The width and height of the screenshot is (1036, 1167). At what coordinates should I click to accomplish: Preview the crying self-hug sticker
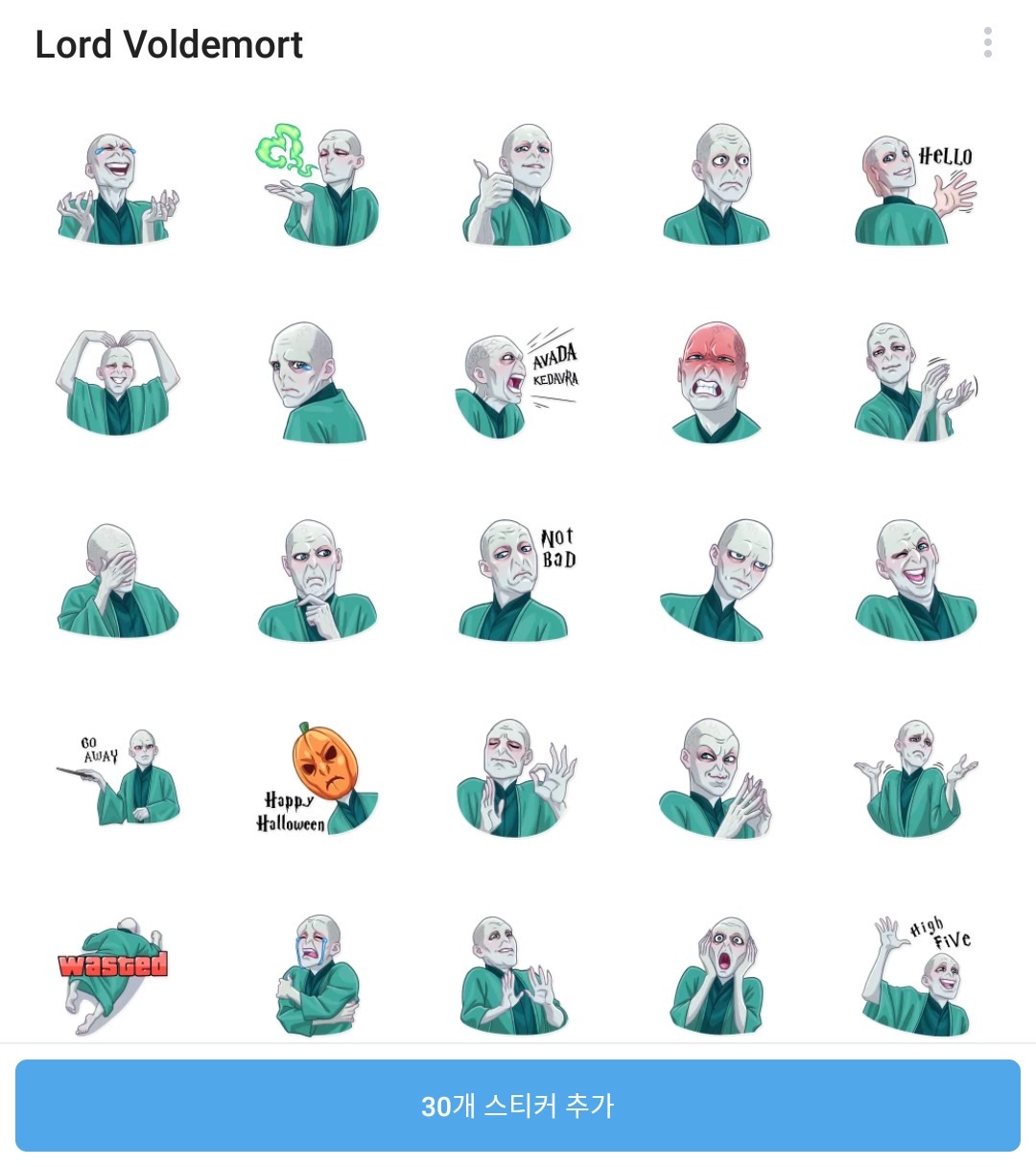(x=318, y=975)
